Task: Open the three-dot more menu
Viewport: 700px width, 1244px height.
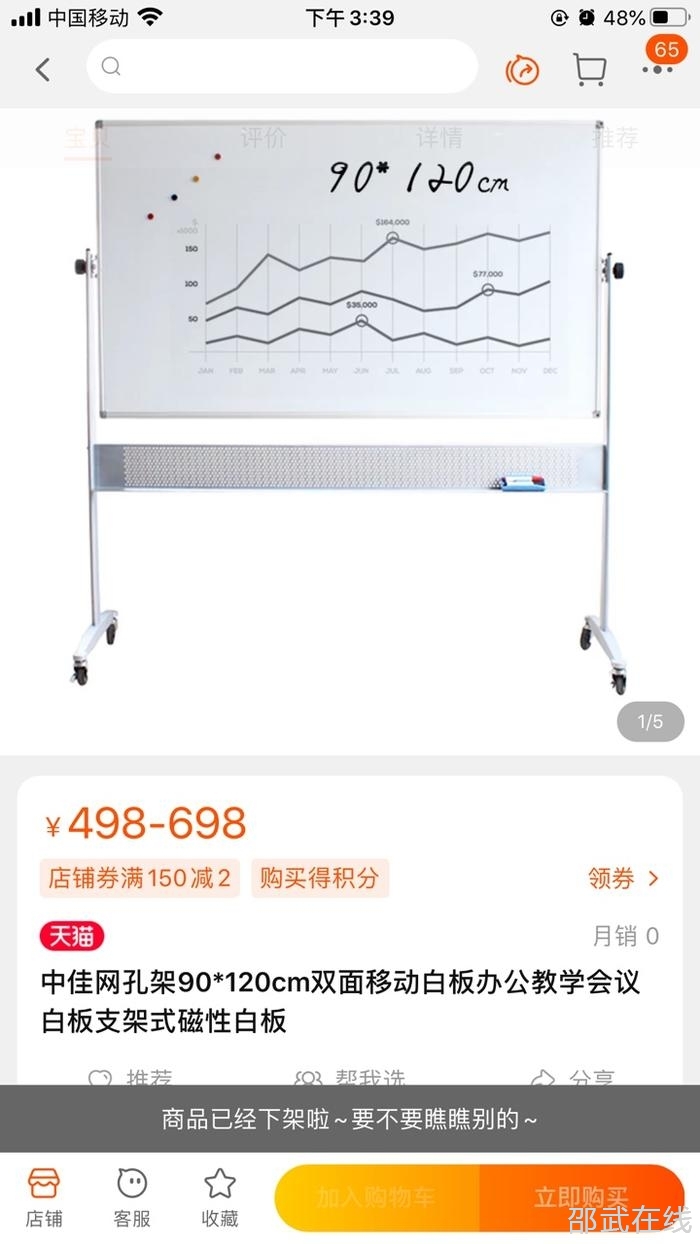Action: 657,69
